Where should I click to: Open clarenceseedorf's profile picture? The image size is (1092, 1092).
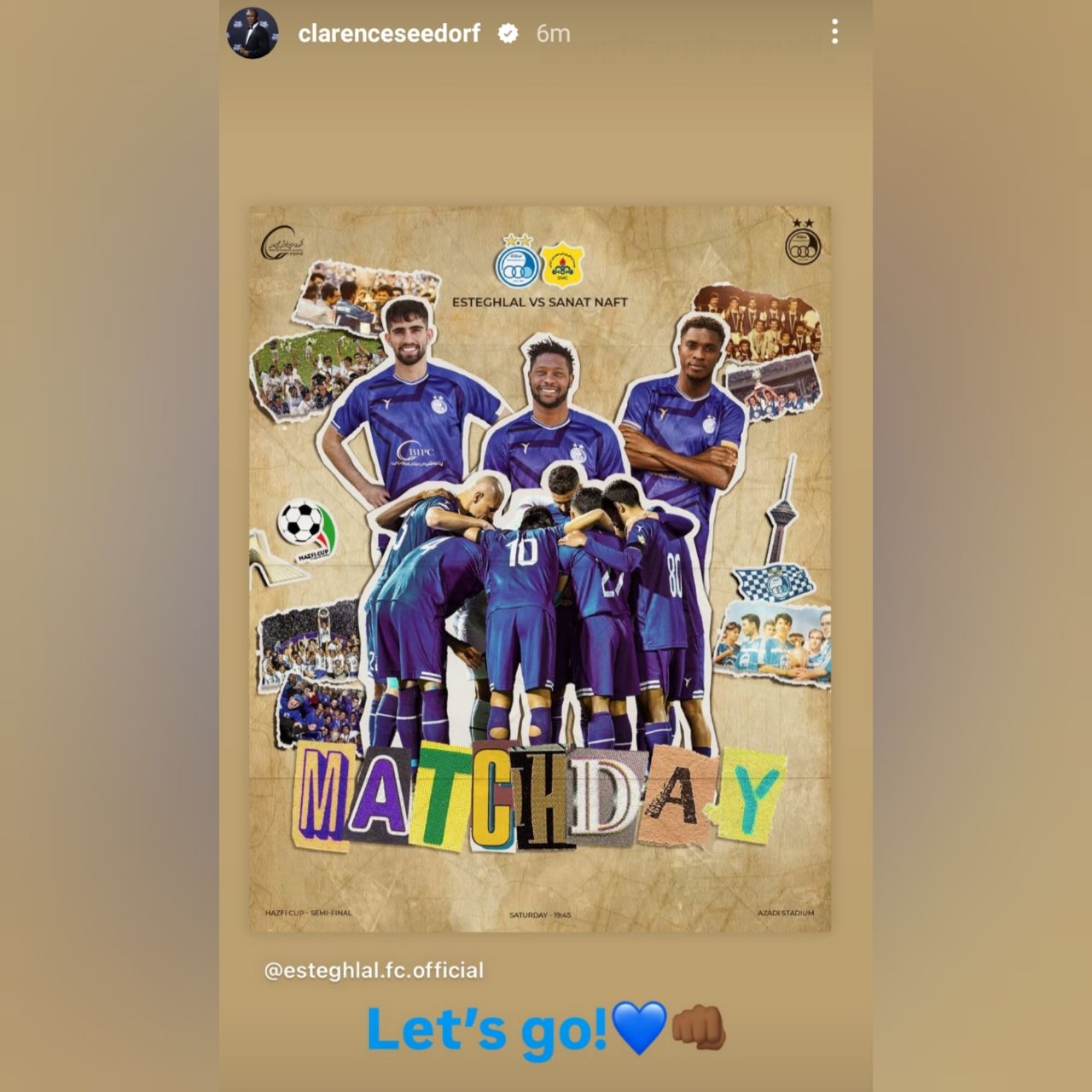[253, 33]
